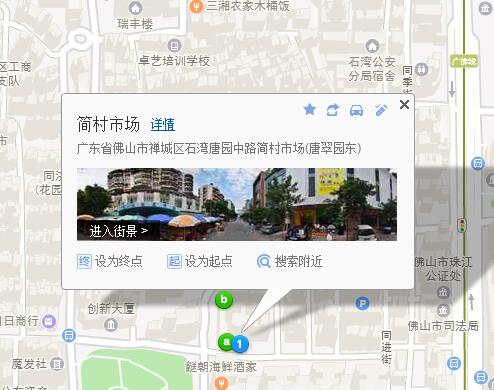The image size is (494, 390).
Task: Tap the car icon in the popup
Action: [356, 110]
